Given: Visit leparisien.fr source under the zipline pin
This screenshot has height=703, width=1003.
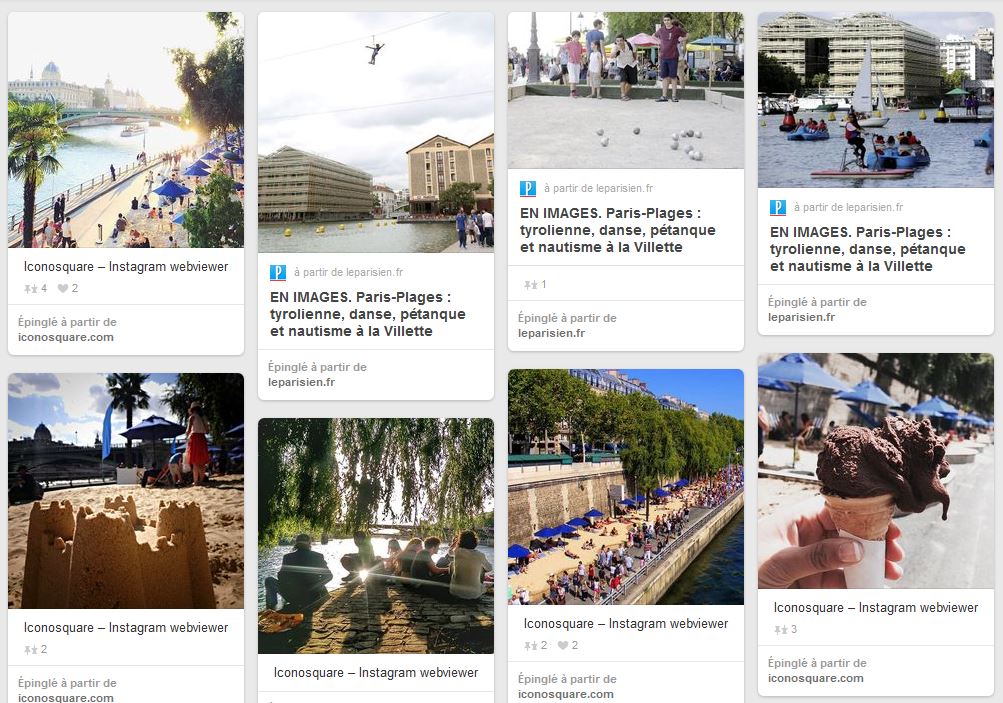Looking at the screenshot, I should (301, 382).
